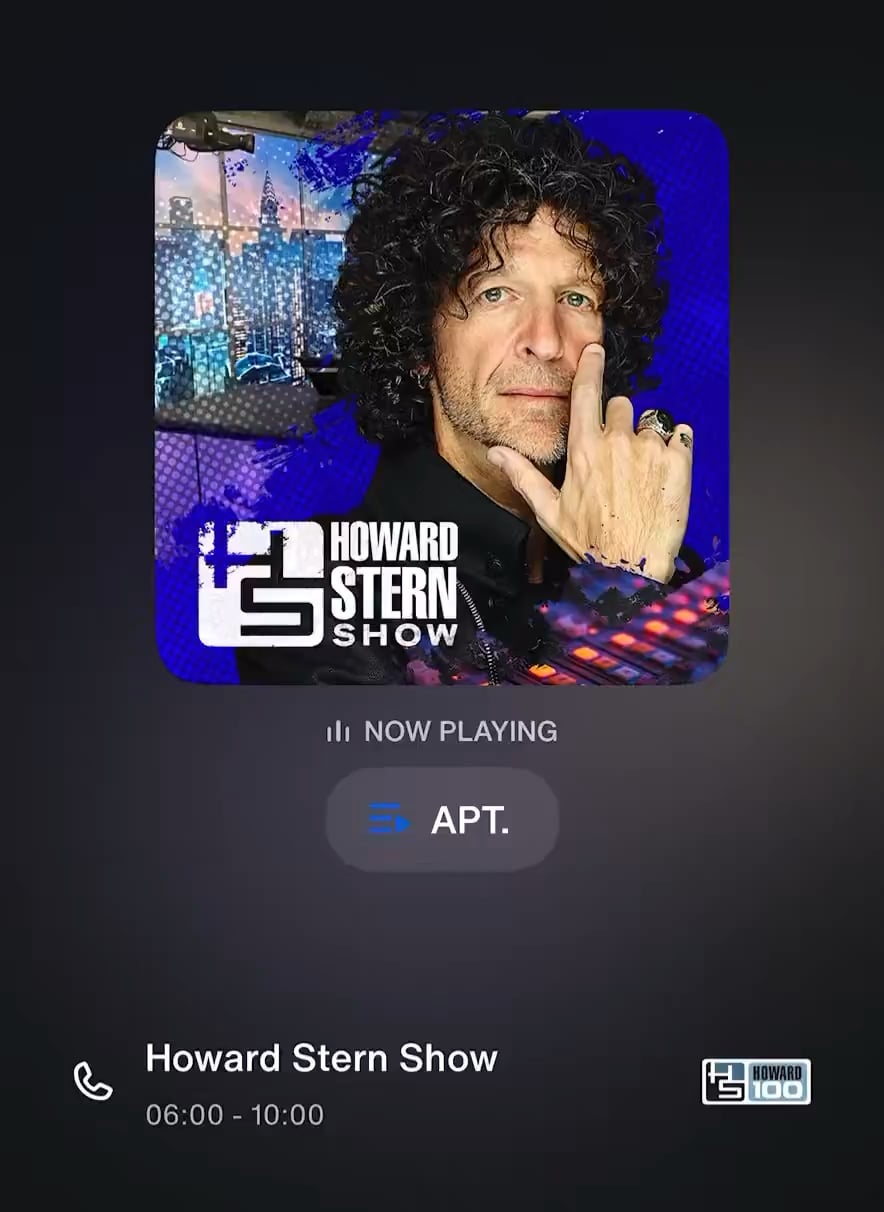Open Howard Stern Show 06:00 - 10:00 details
Viewport: 884px width, 1212px height.
(321, 1083)
